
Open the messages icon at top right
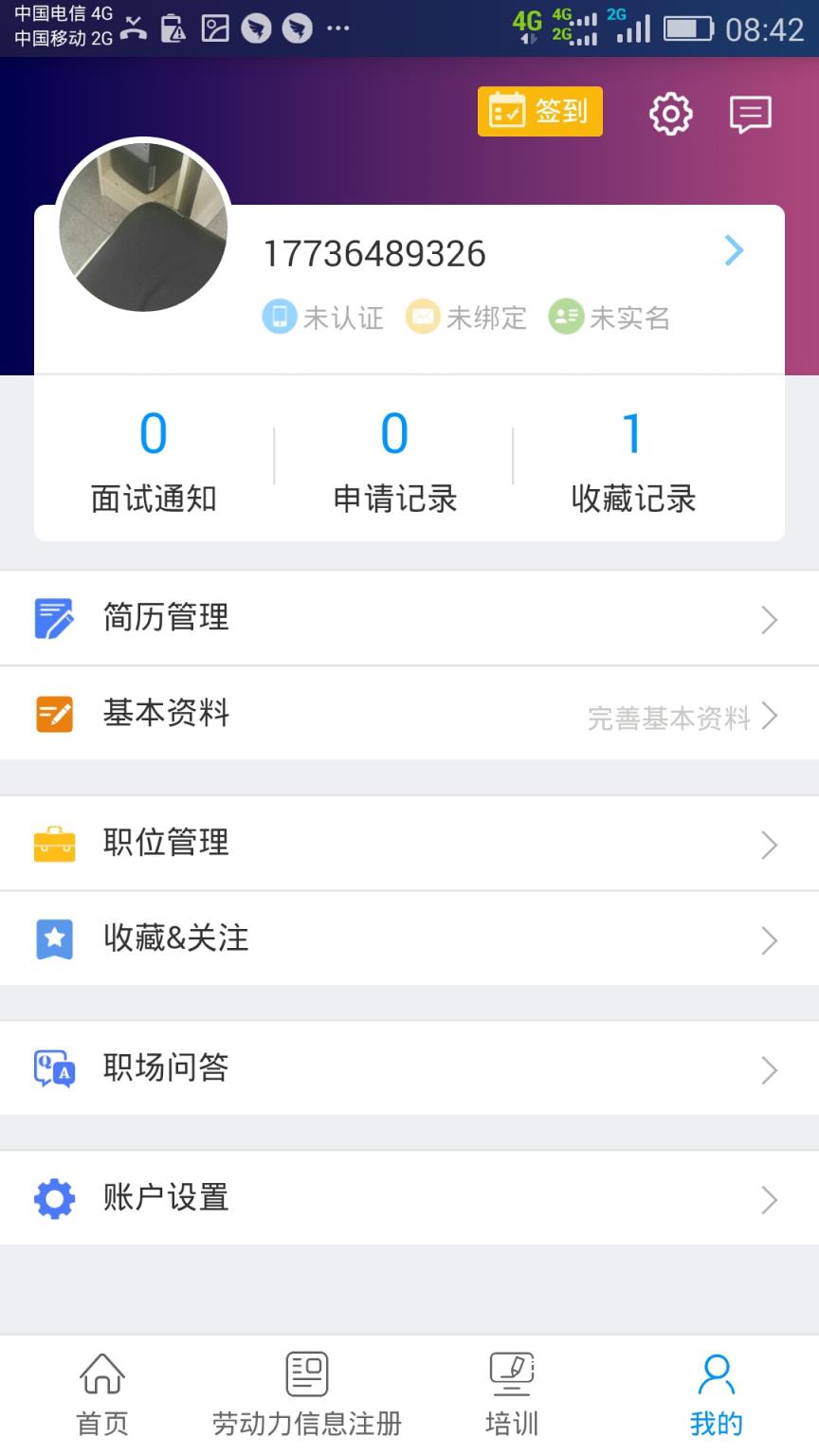pos(750,114)
